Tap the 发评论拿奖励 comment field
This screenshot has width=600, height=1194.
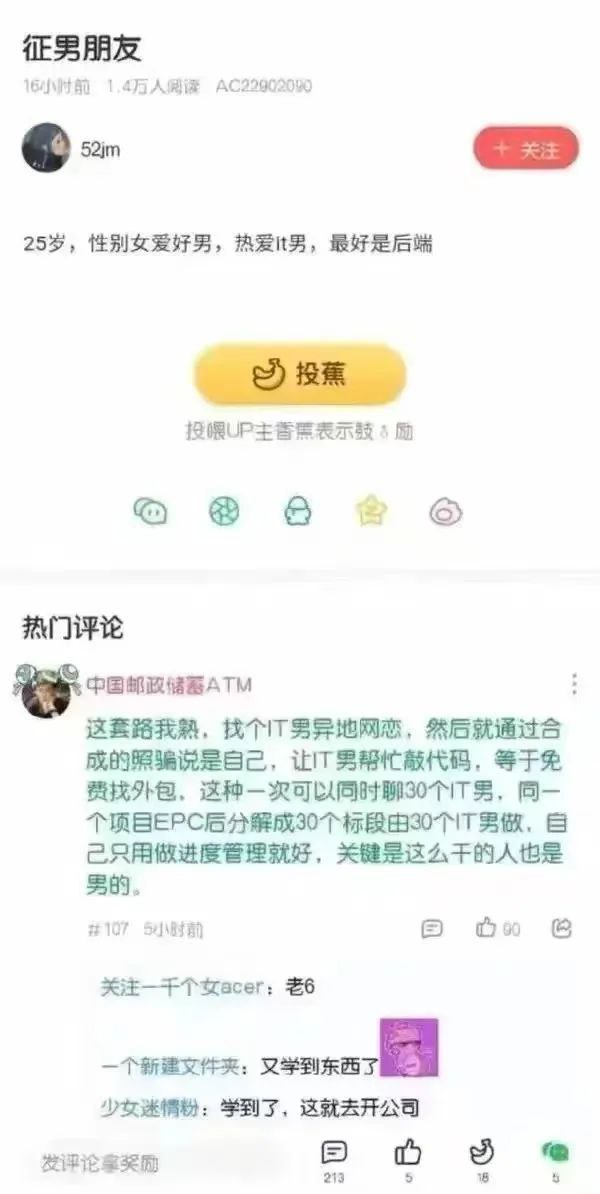coord(100,1163)
